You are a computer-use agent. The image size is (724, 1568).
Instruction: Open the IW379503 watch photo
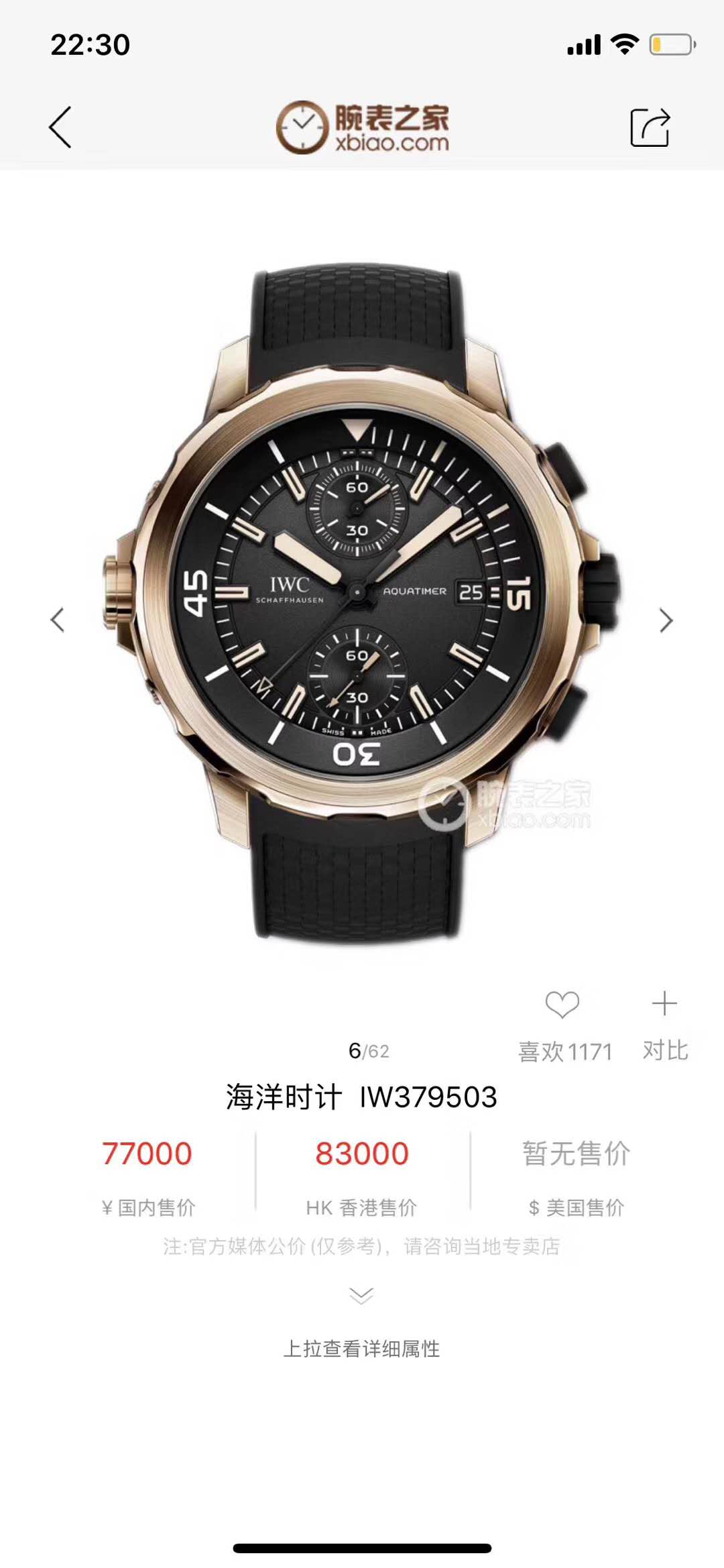(362, 604)
